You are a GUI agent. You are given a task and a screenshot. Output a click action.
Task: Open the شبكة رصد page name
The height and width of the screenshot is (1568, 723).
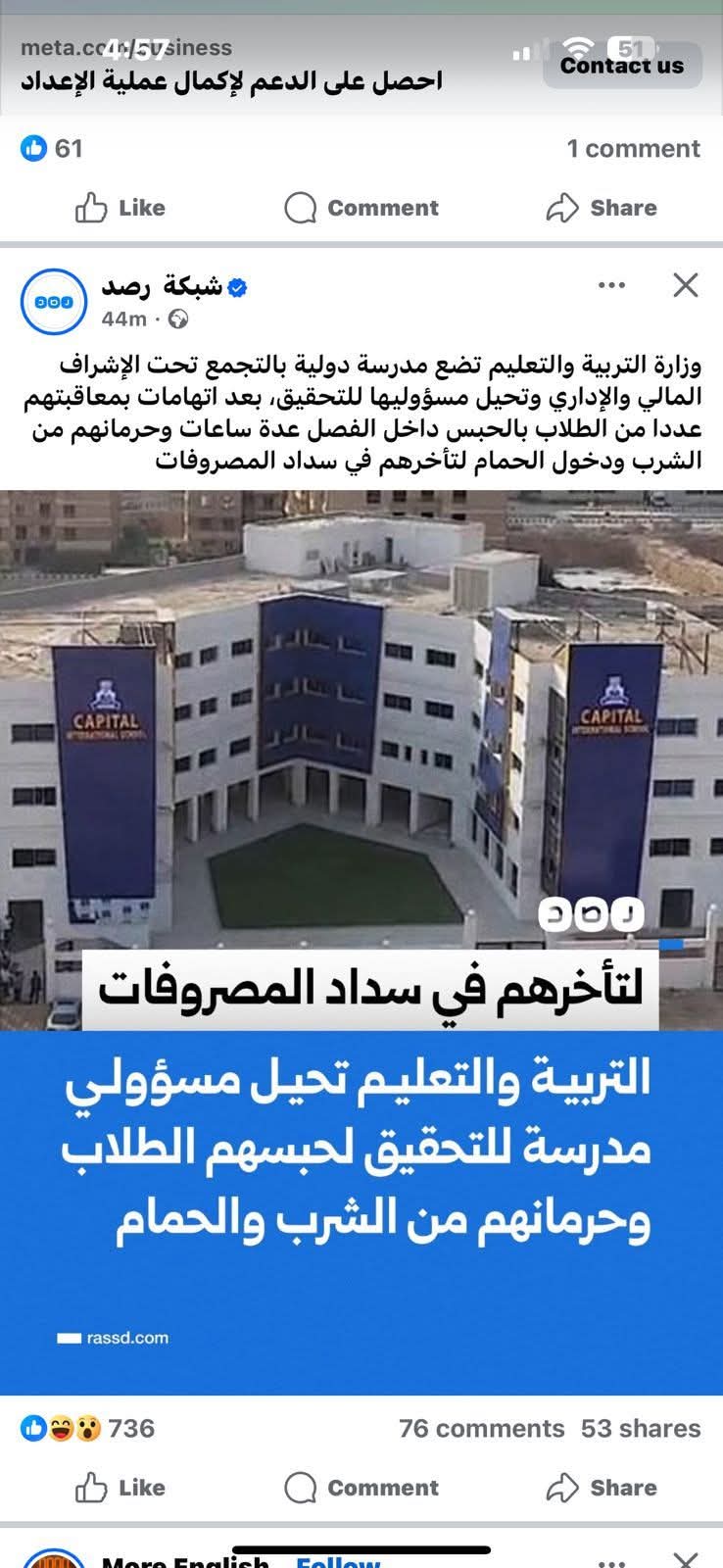(x=162, y=287)
